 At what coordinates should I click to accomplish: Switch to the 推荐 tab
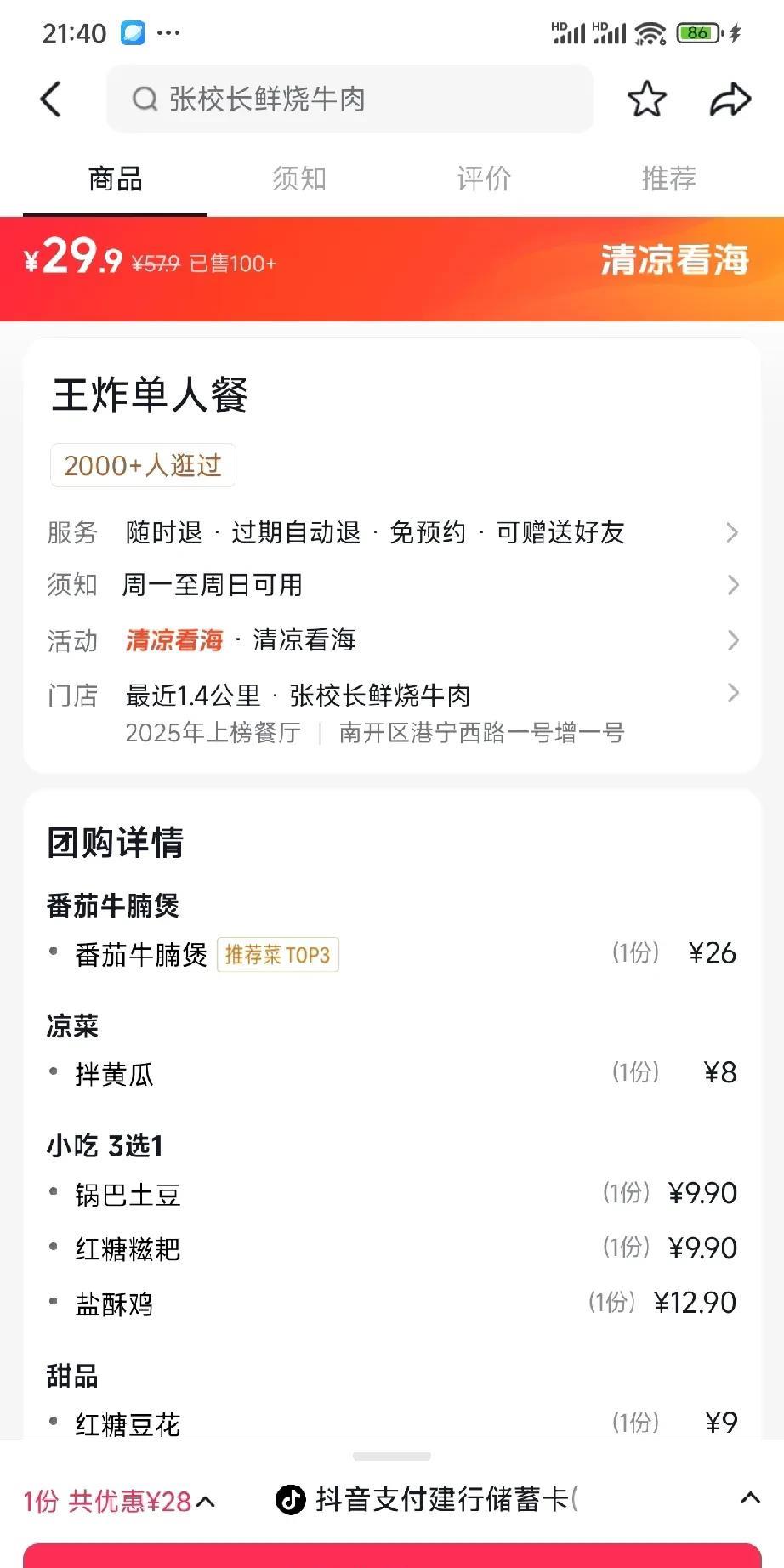point(669,179)
